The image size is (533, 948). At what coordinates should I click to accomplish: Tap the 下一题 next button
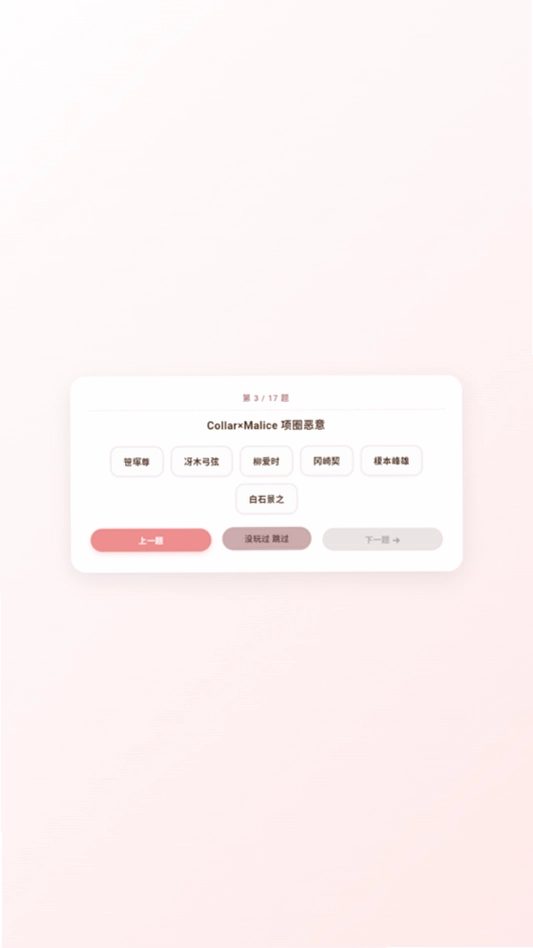pyautogui.click(x=383, y=539)
